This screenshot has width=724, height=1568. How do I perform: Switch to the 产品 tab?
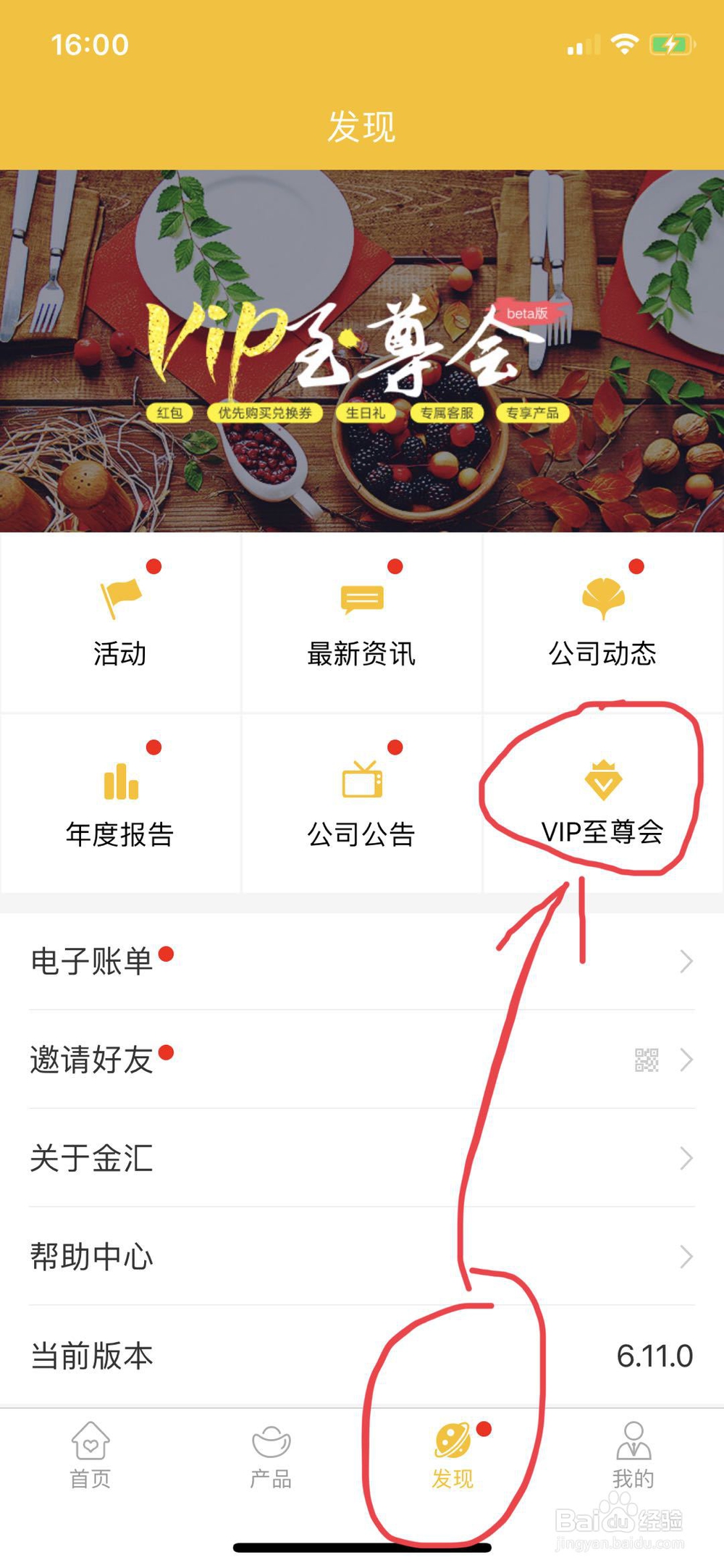[271, 1456]
